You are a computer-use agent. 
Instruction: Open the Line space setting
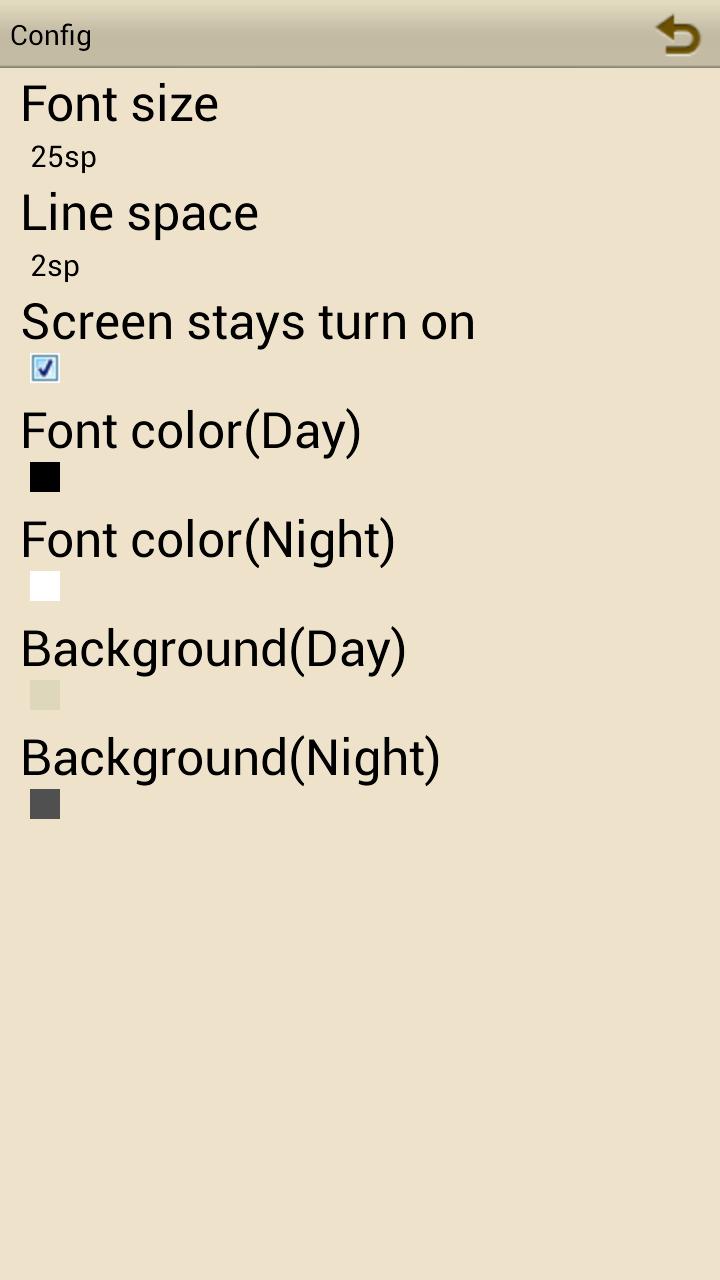click(140, 214)
